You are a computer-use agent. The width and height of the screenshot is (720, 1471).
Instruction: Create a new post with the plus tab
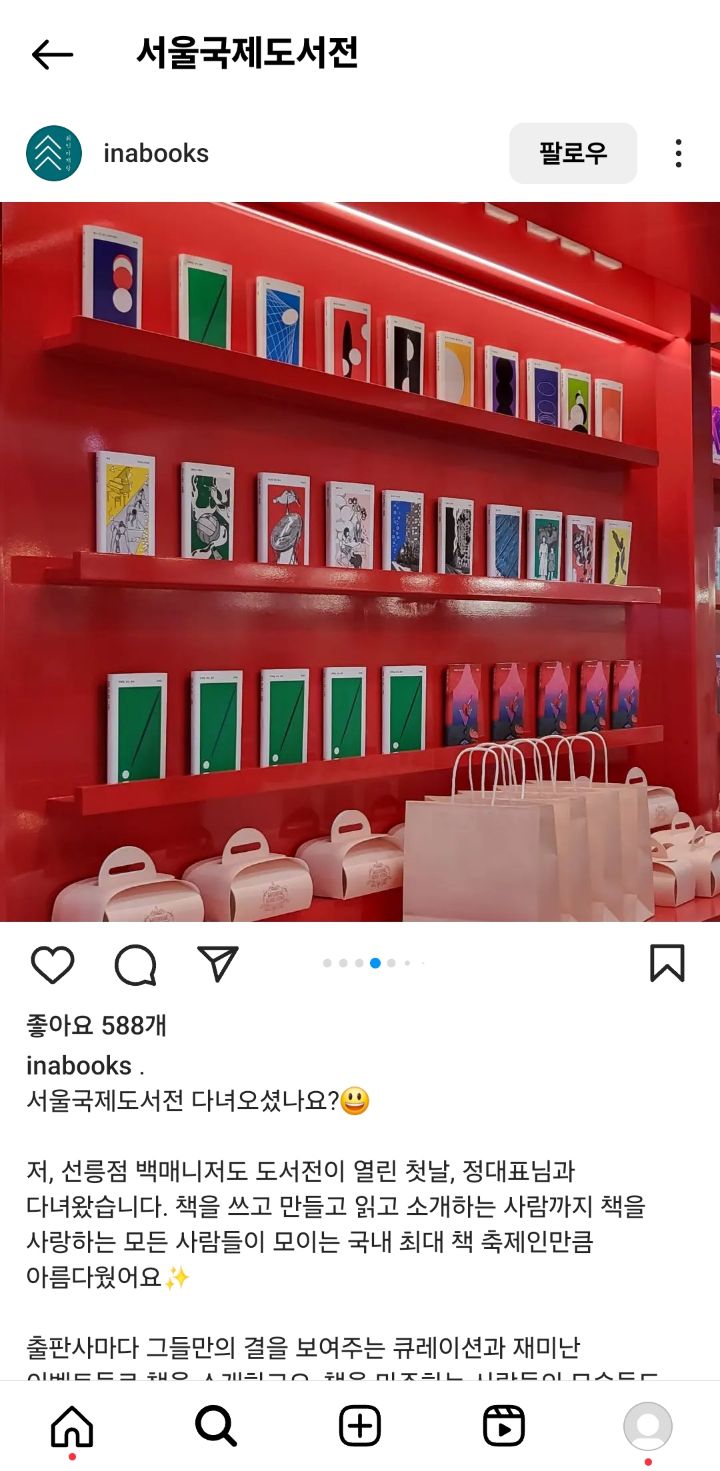coord(360,1426)
